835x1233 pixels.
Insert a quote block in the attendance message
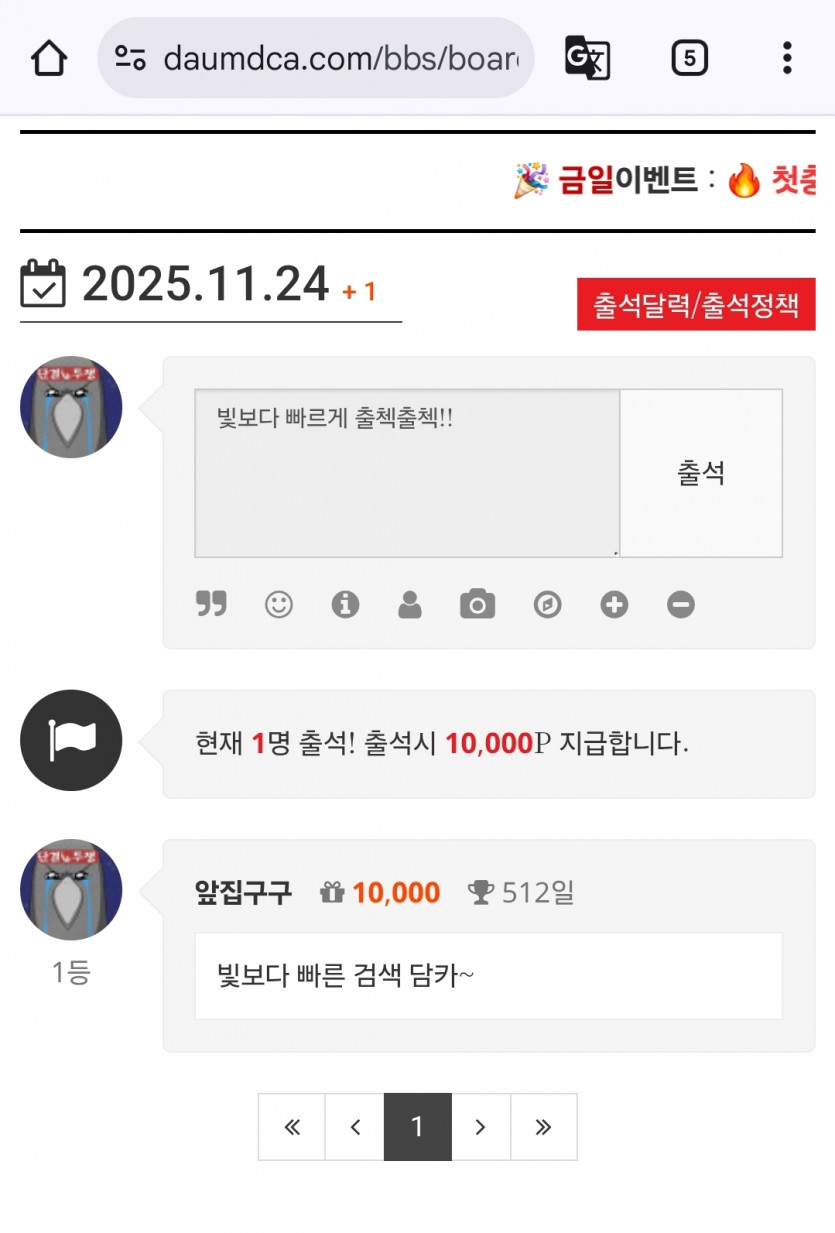tap(211, 604)
